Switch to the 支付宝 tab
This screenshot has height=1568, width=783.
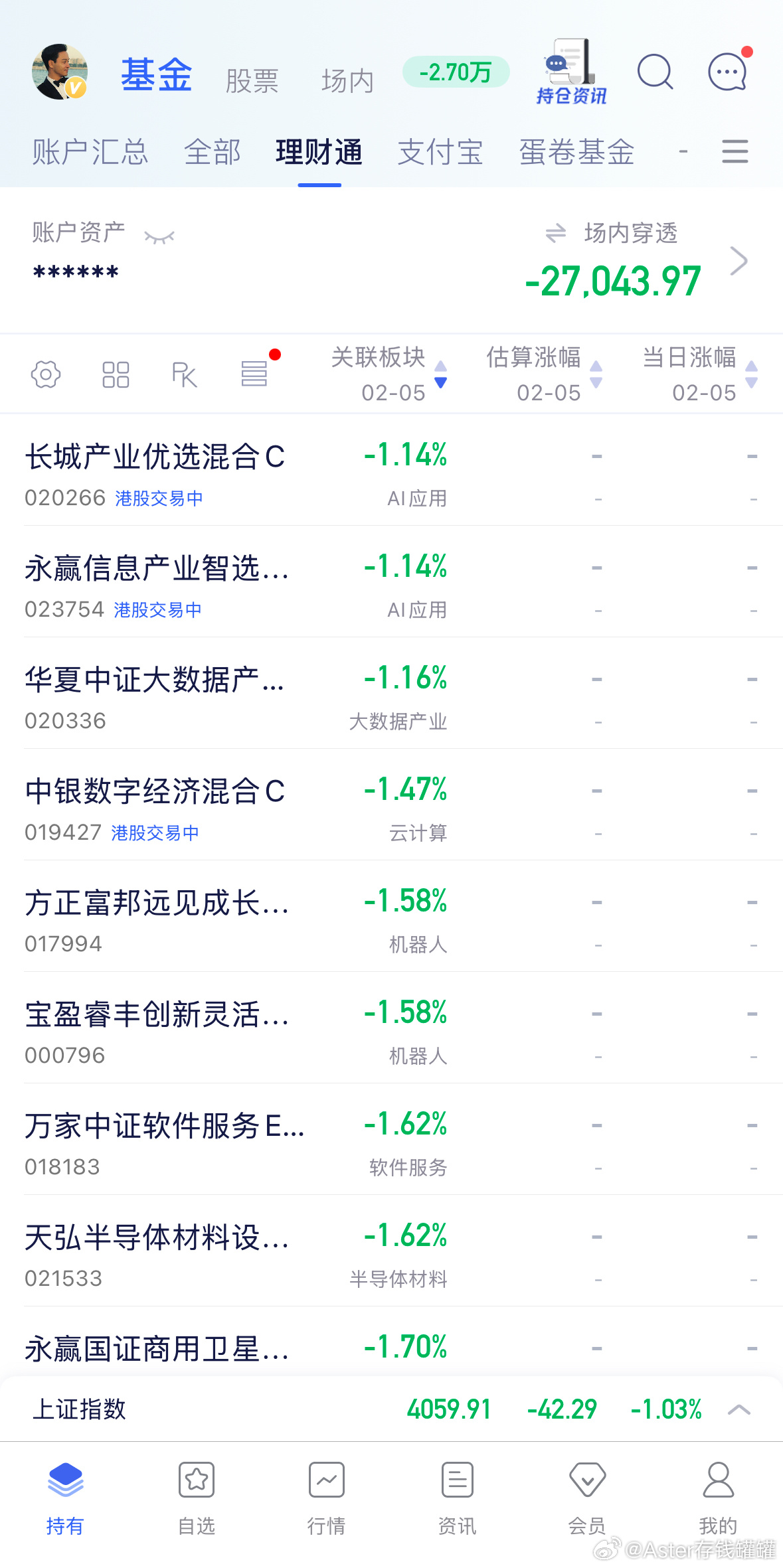pyautogui.click(x=440, y=151)
